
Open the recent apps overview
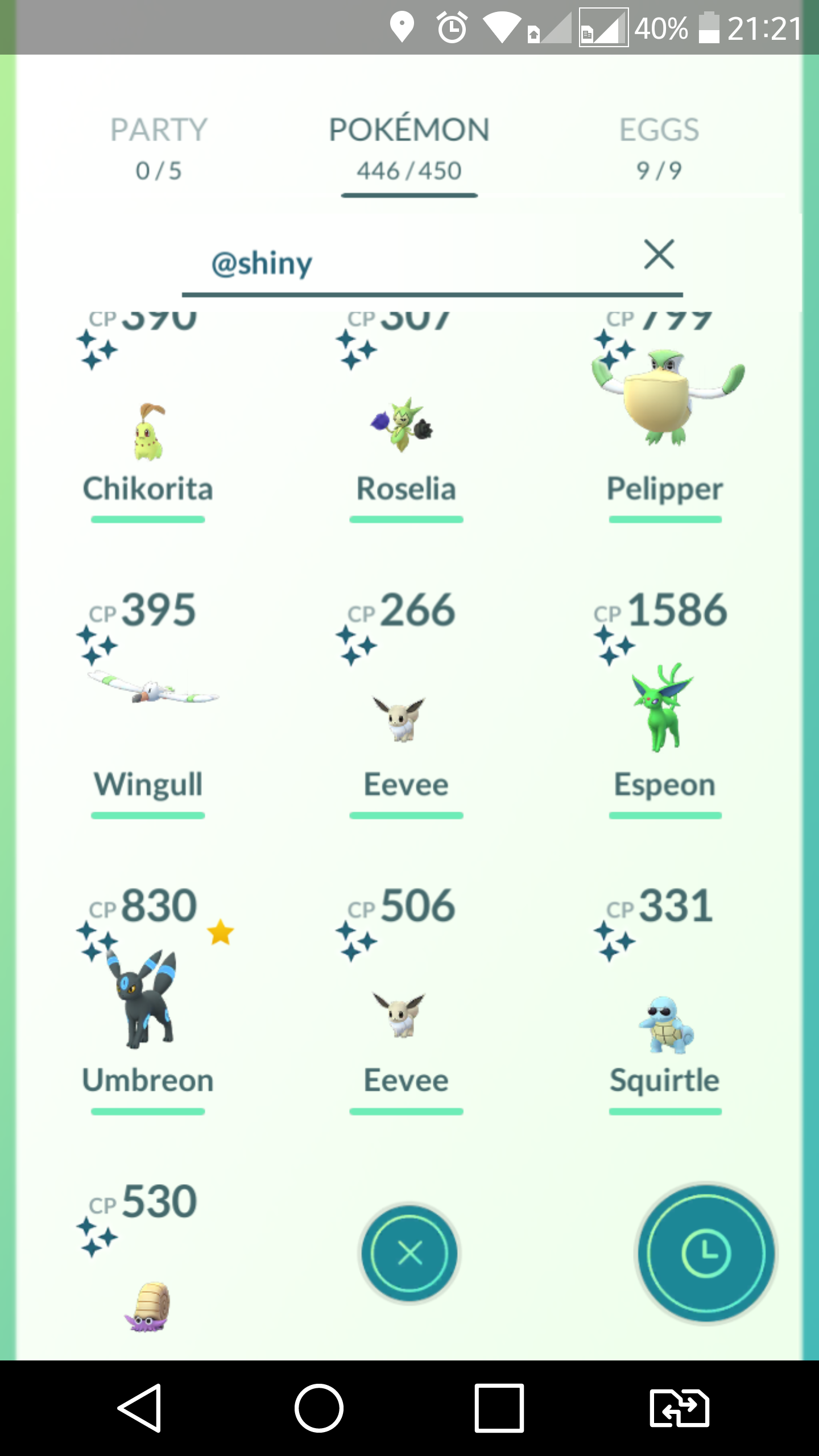coord(499,1408)
